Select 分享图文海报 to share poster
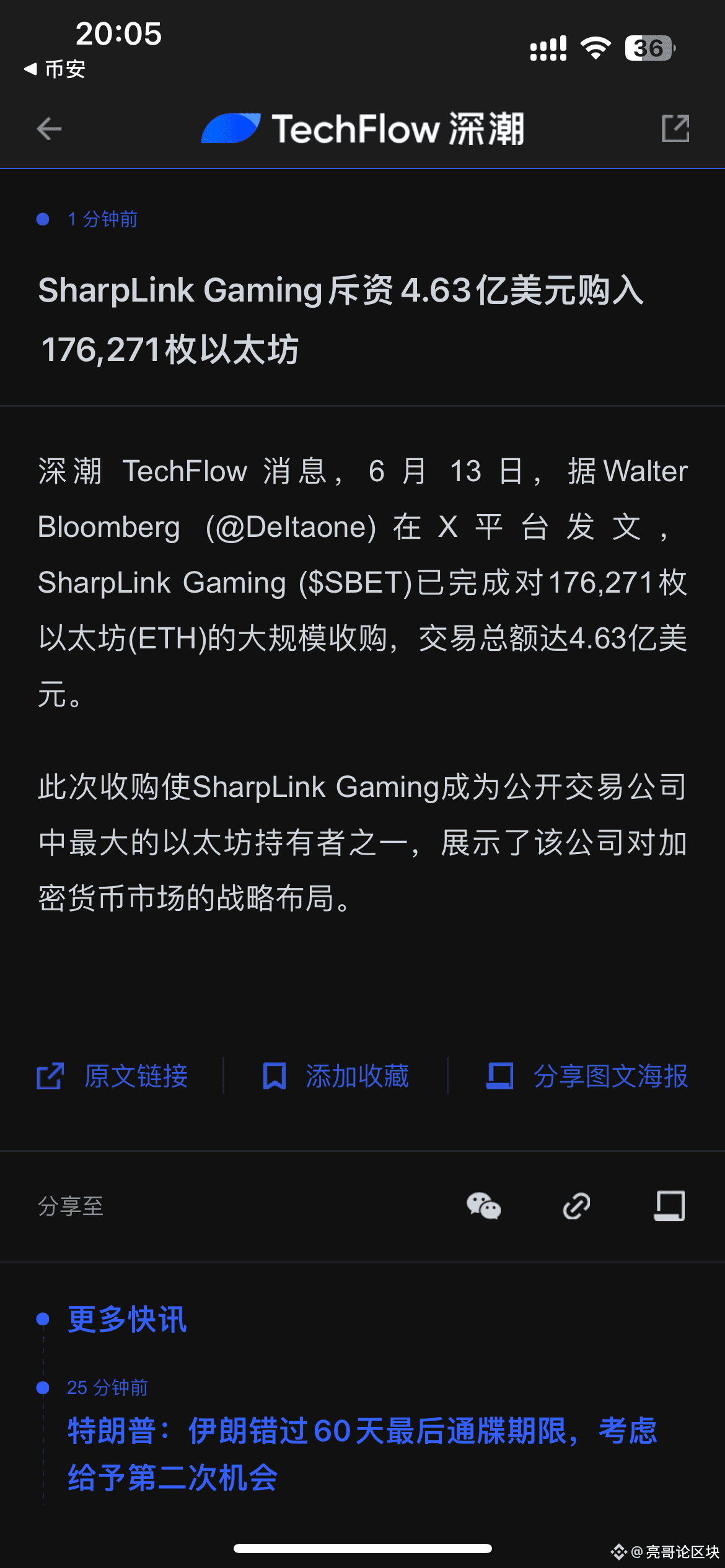725x1568 pixels. [x=587, y=1076]
